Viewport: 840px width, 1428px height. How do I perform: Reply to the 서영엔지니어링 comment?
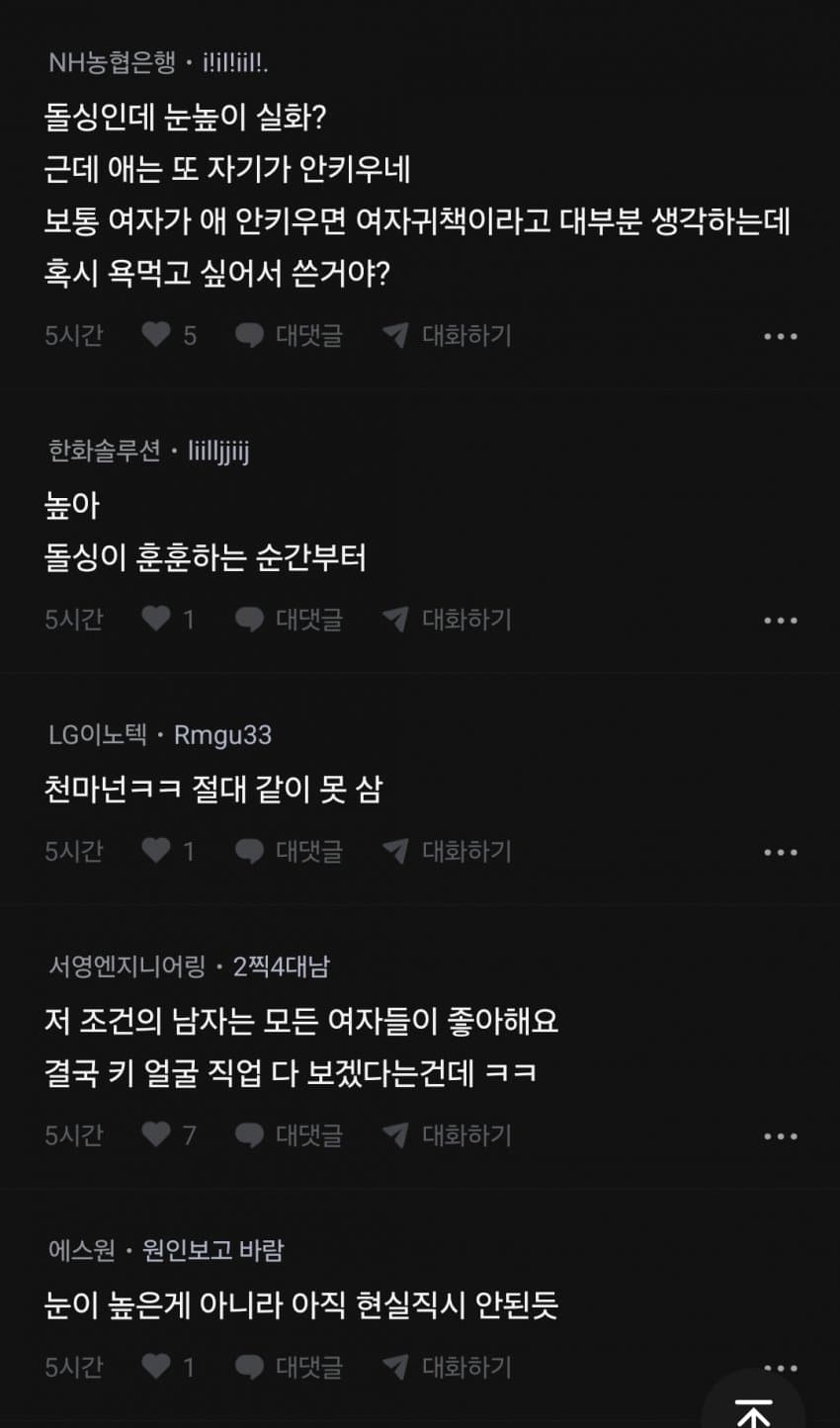(x=289, y=1134)
